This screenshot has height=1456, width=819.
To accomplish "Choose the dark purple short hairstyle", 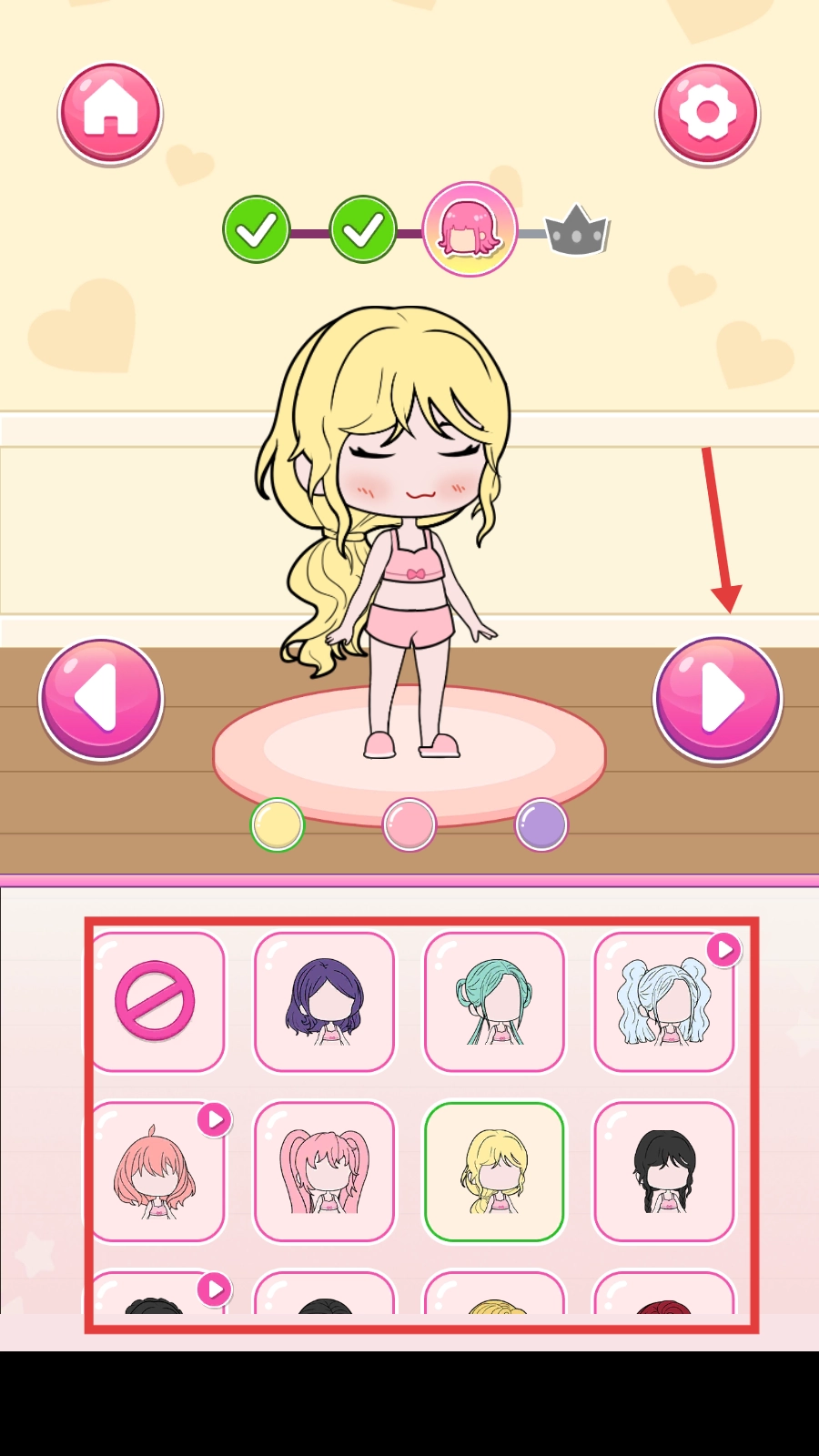I will point(325,1001).
